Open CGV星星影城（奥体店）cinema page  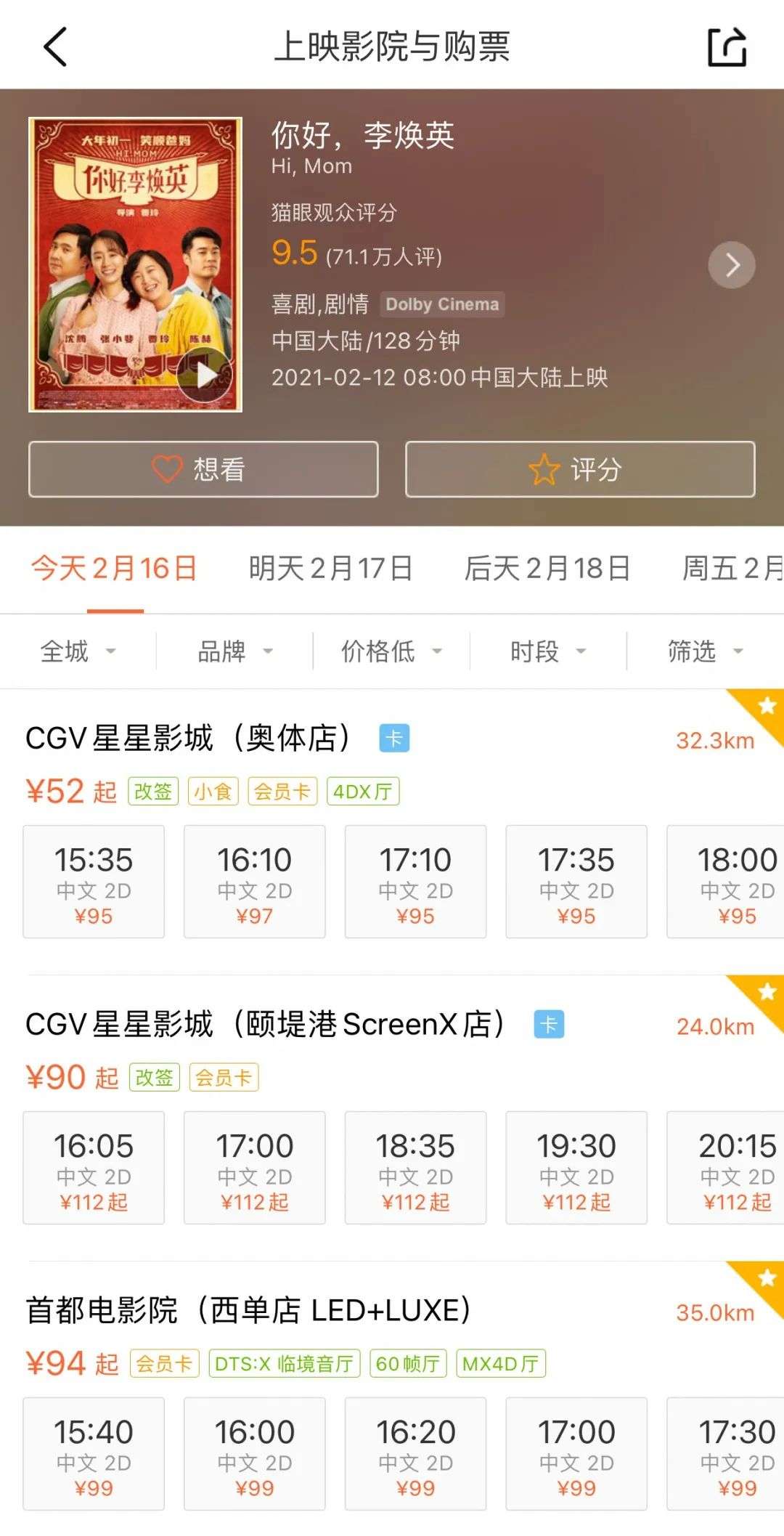click(x=189, y=739)
